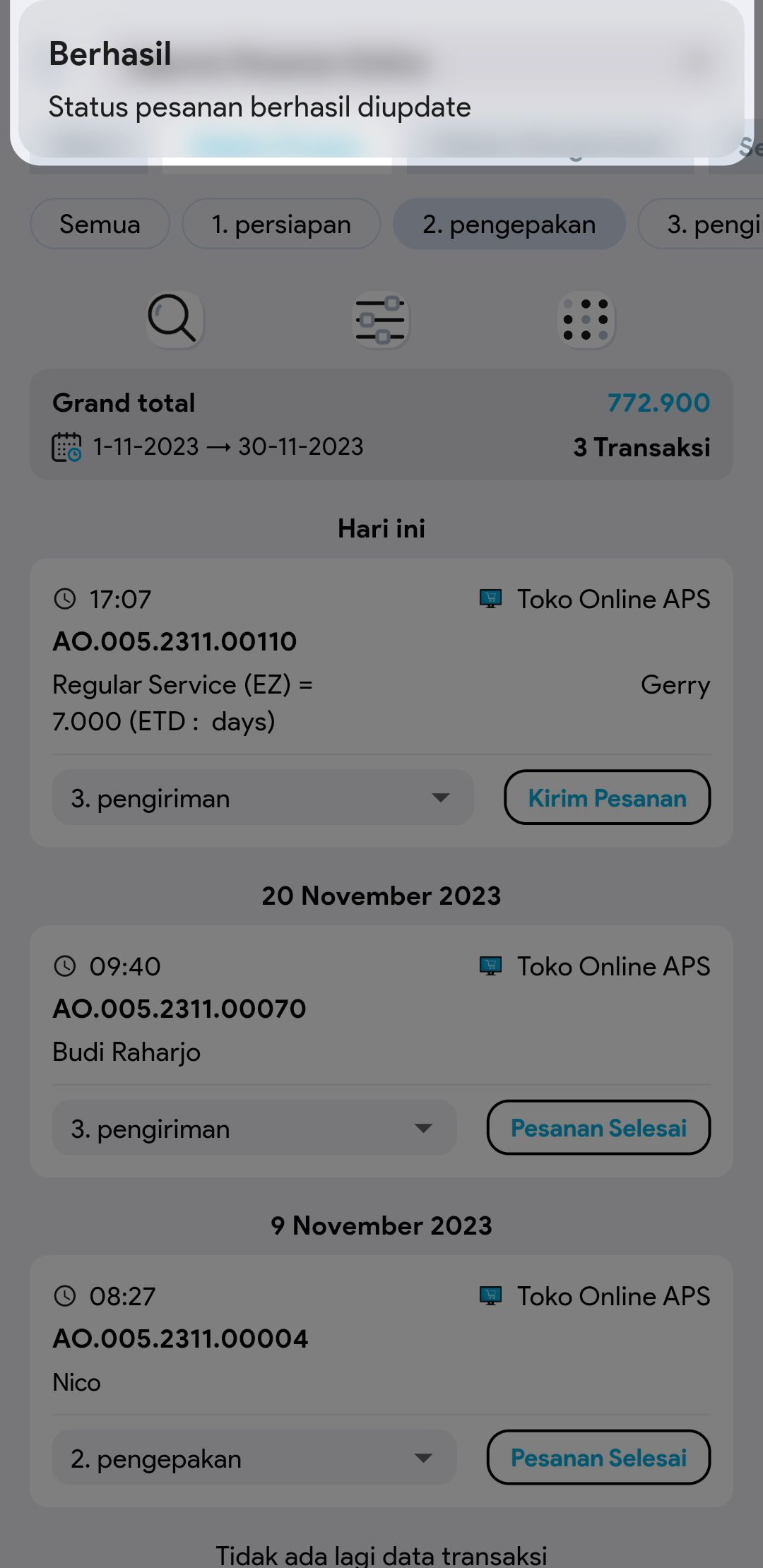
Task: Mark Nico's order as Pesanan Selesai
Action: click(x=598, y=1458)
